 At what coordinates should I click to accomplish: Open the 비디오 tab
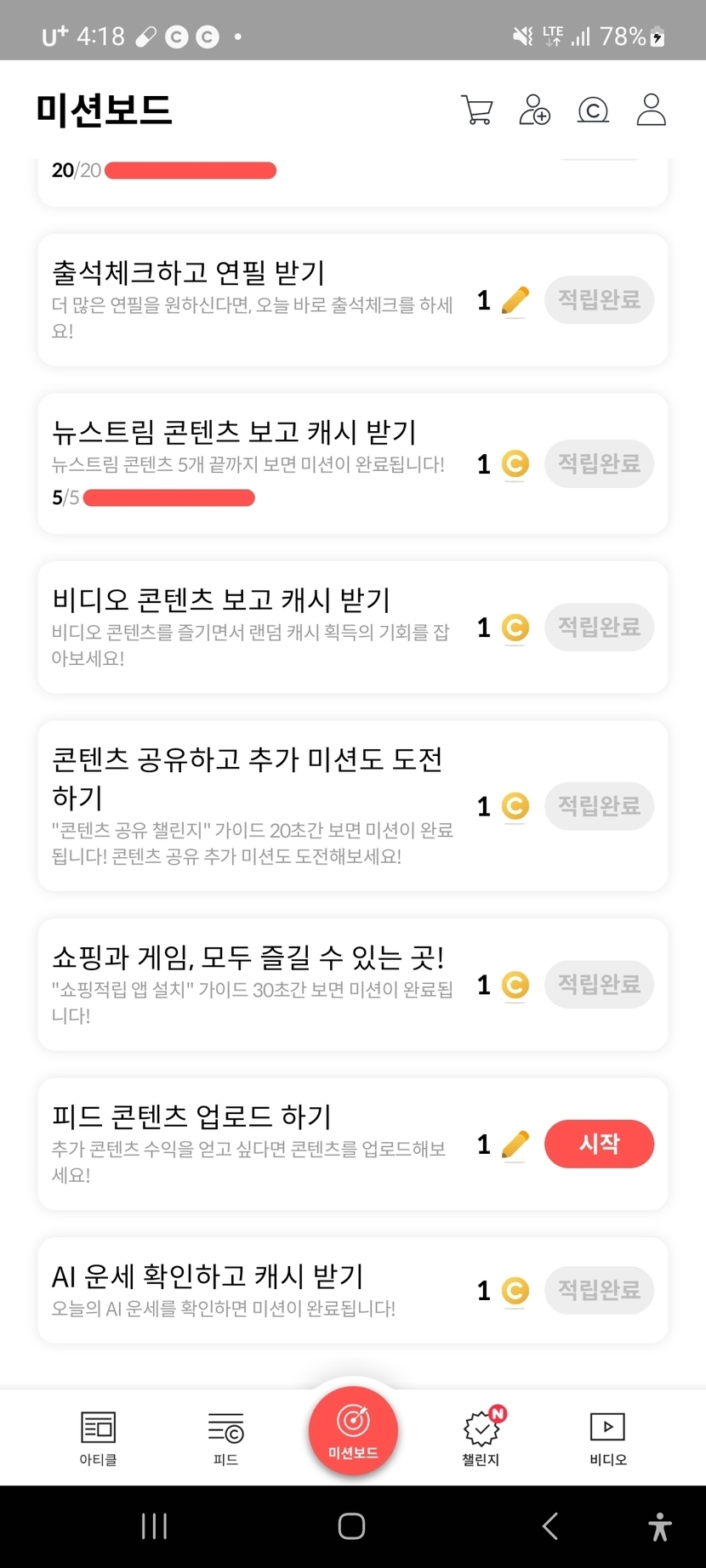(607, 1437)
